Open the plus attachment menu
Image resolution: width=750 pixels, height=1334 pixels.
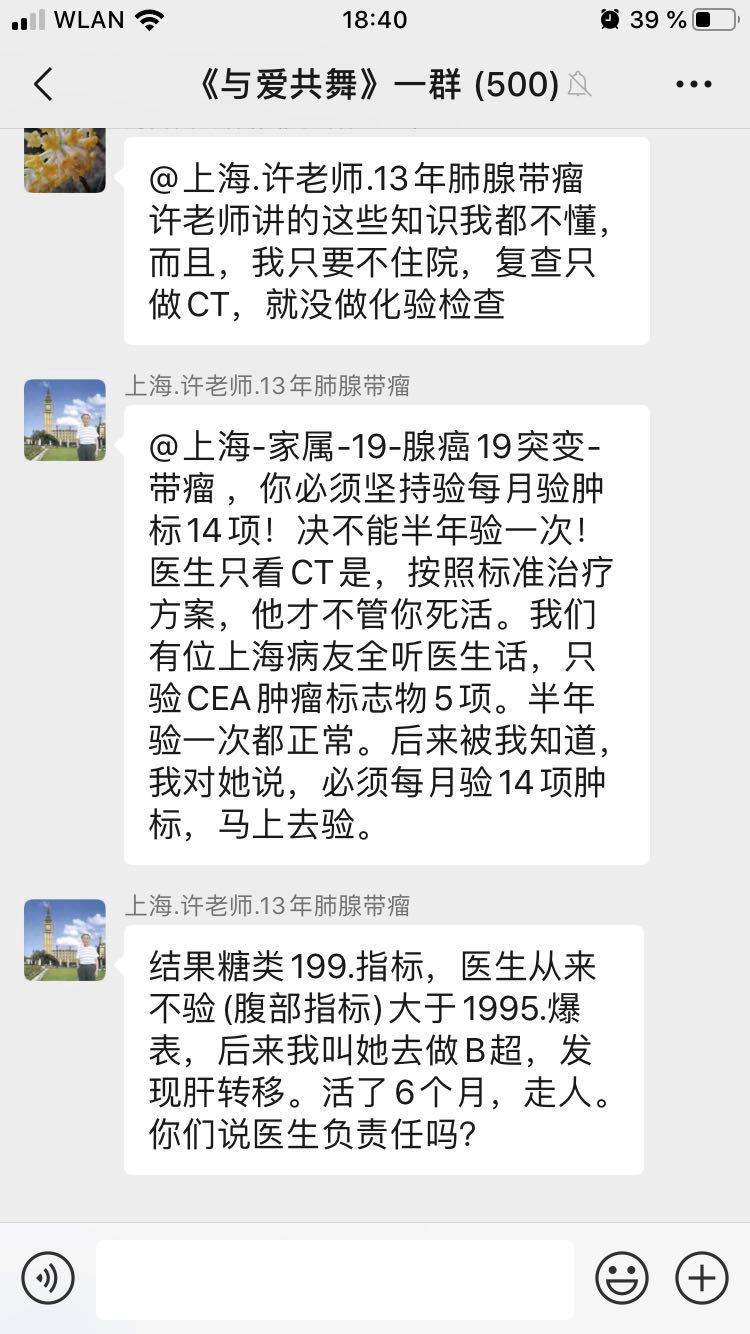(x=701, y=1277)
